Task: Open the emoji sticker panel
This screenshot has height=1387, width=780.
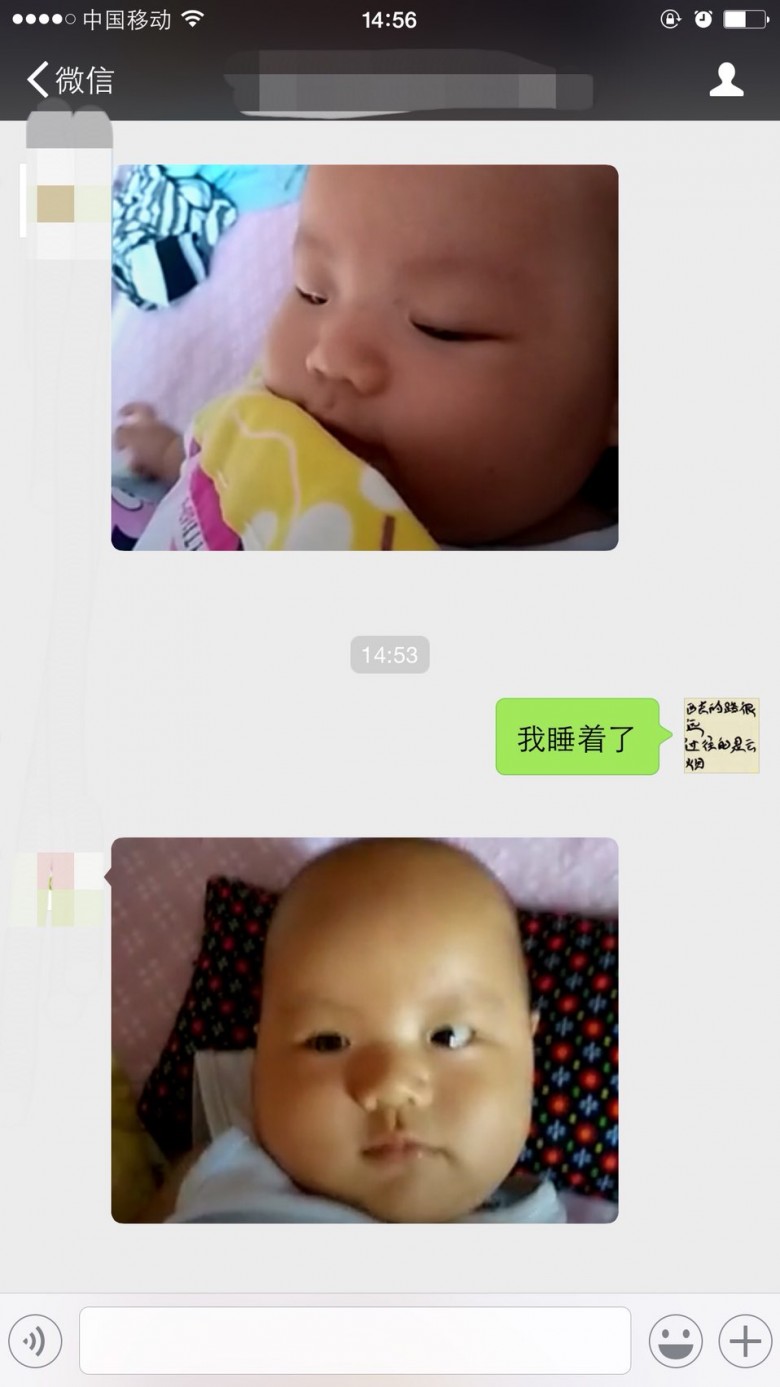Action: [x=675, y=1340]
